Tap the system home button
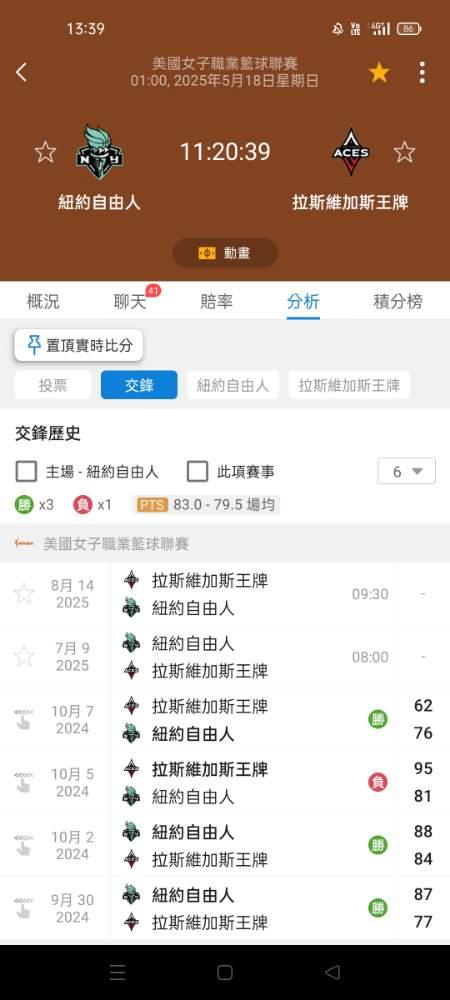The image size is (450, 1000). [225, 972]
